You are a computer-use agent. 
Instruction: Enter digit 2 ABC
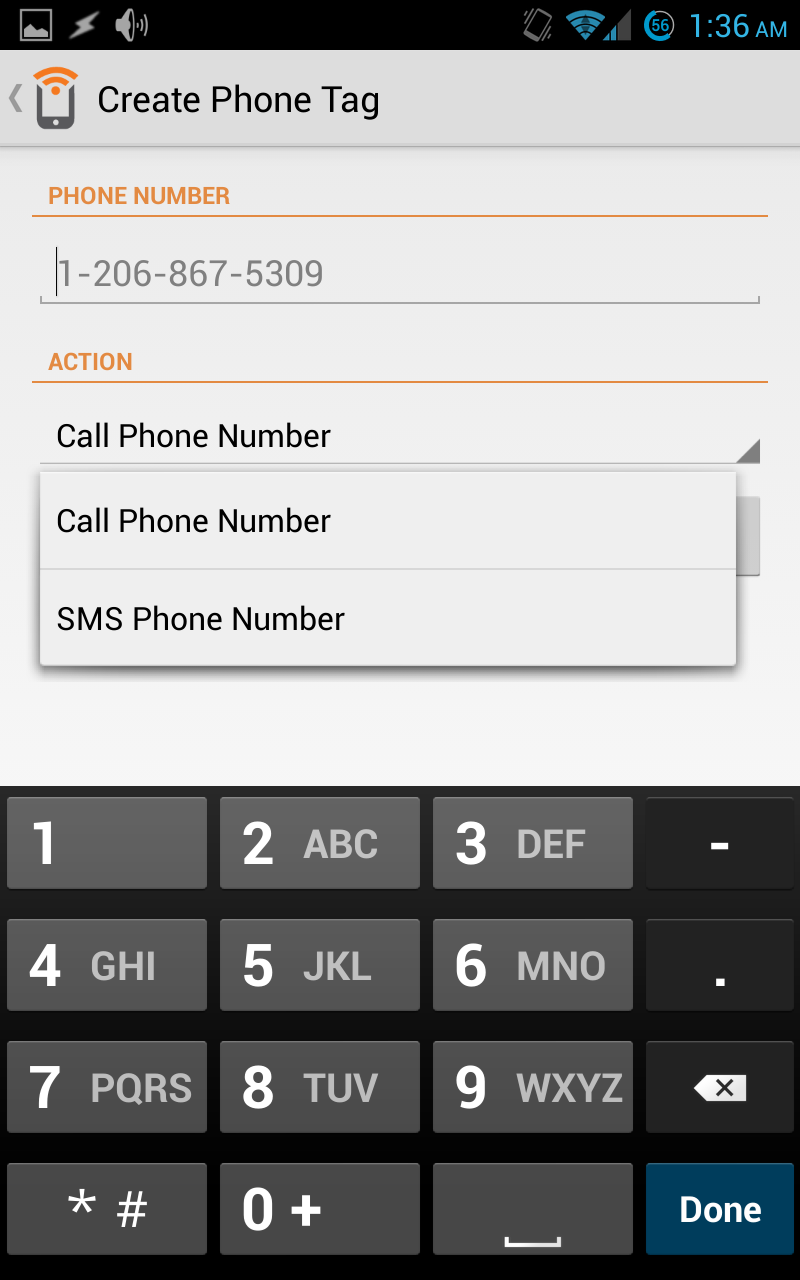(x=320, y=843)
